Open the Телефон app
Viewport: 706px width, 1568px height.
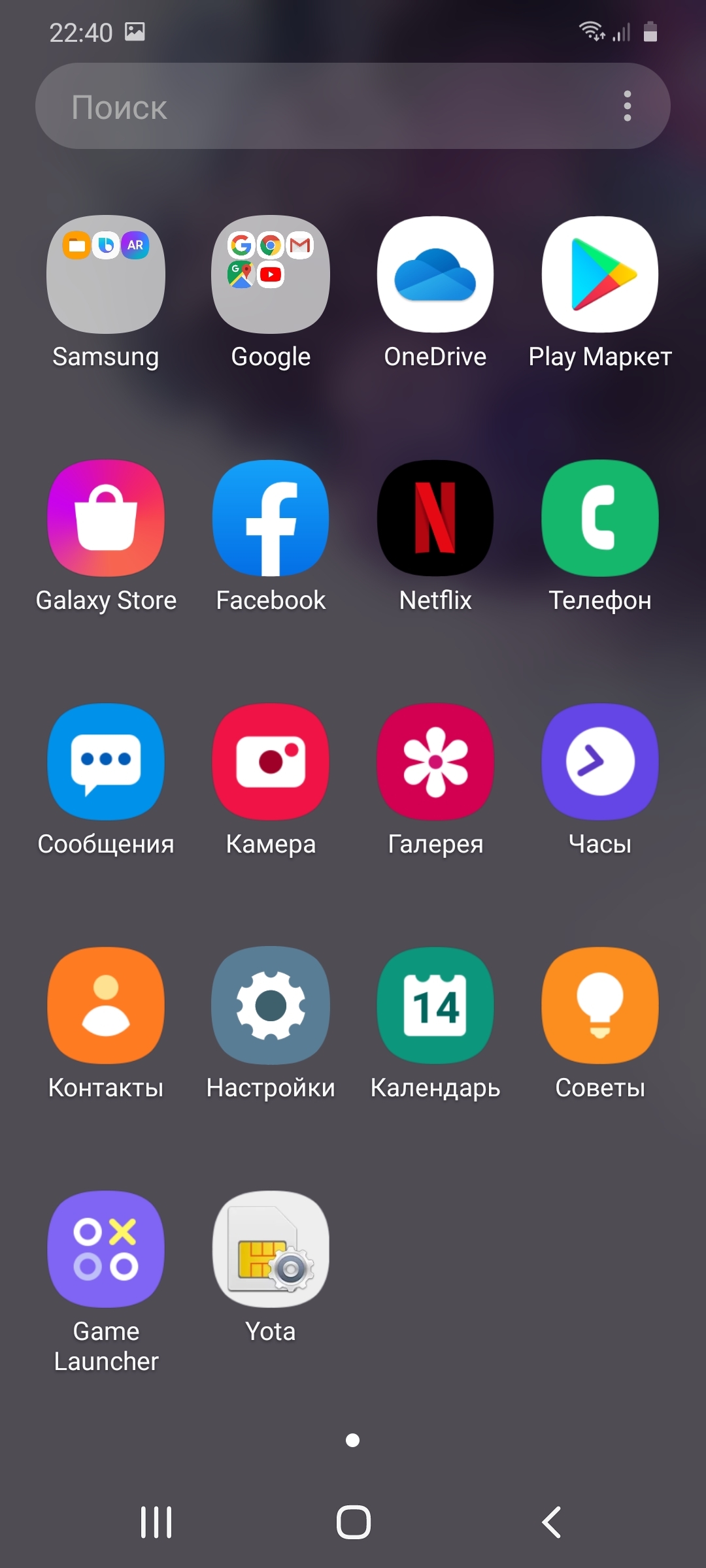[600, 518]
